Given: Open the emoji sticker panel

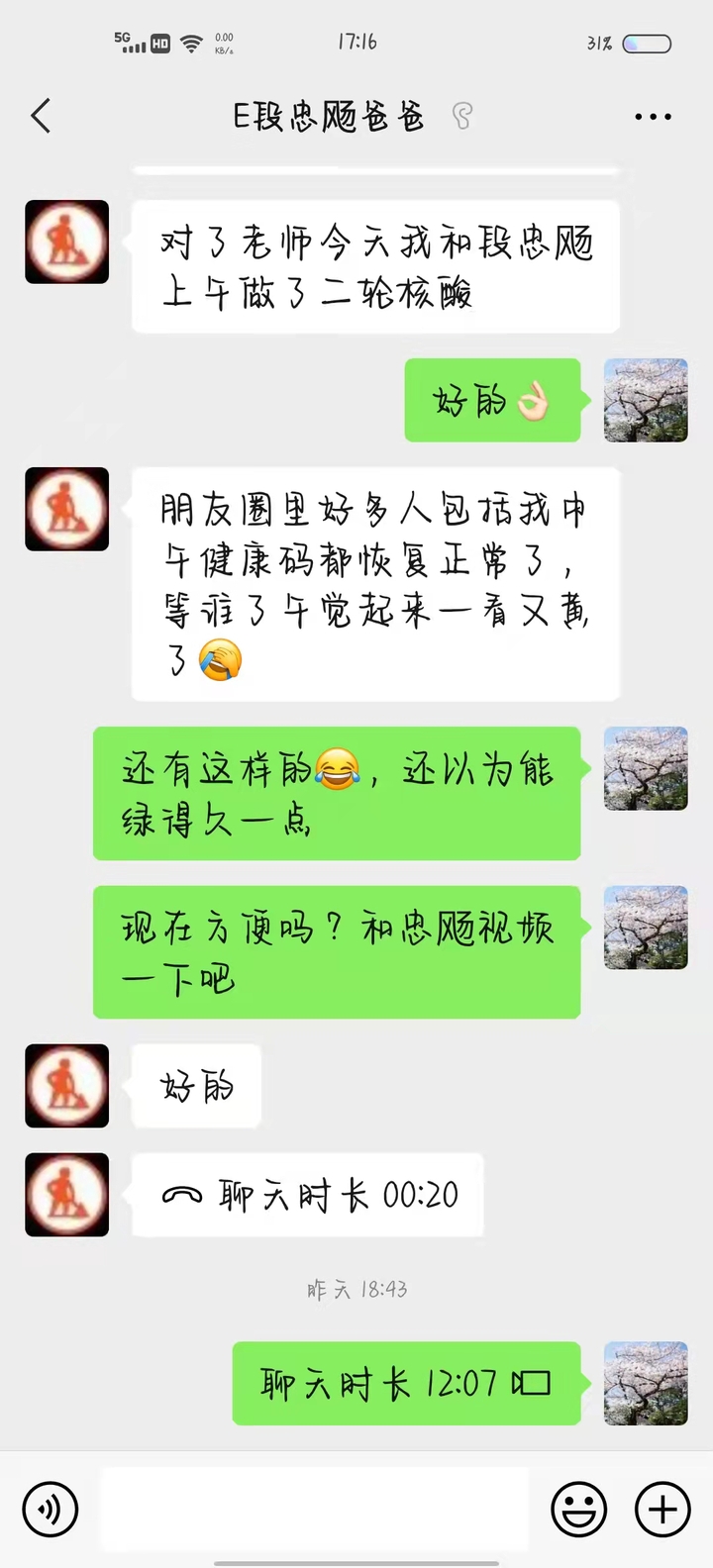Looking at the screenshot, I should point(578,1510).
